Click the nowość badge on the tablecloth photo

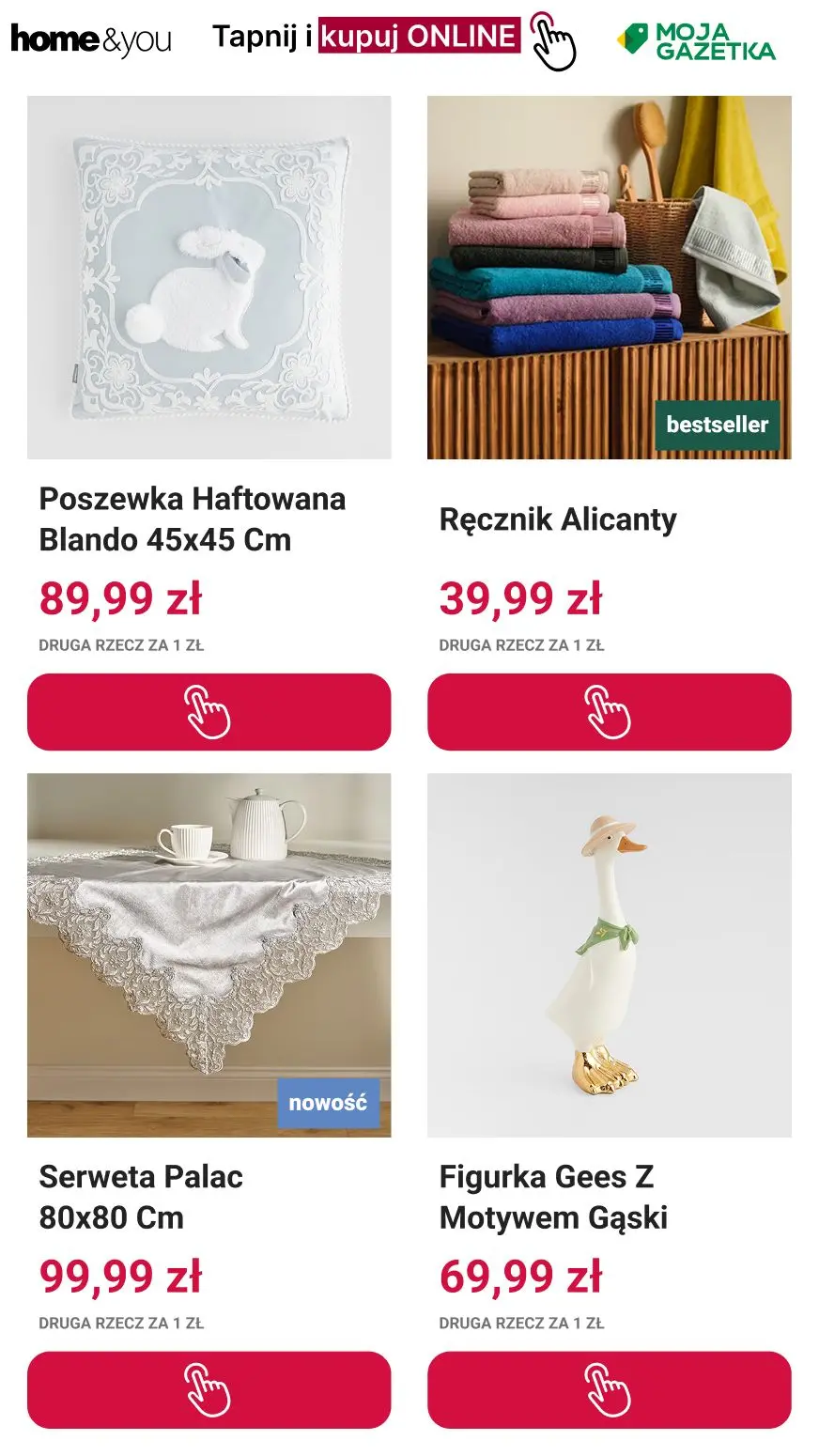(328, 1105)
